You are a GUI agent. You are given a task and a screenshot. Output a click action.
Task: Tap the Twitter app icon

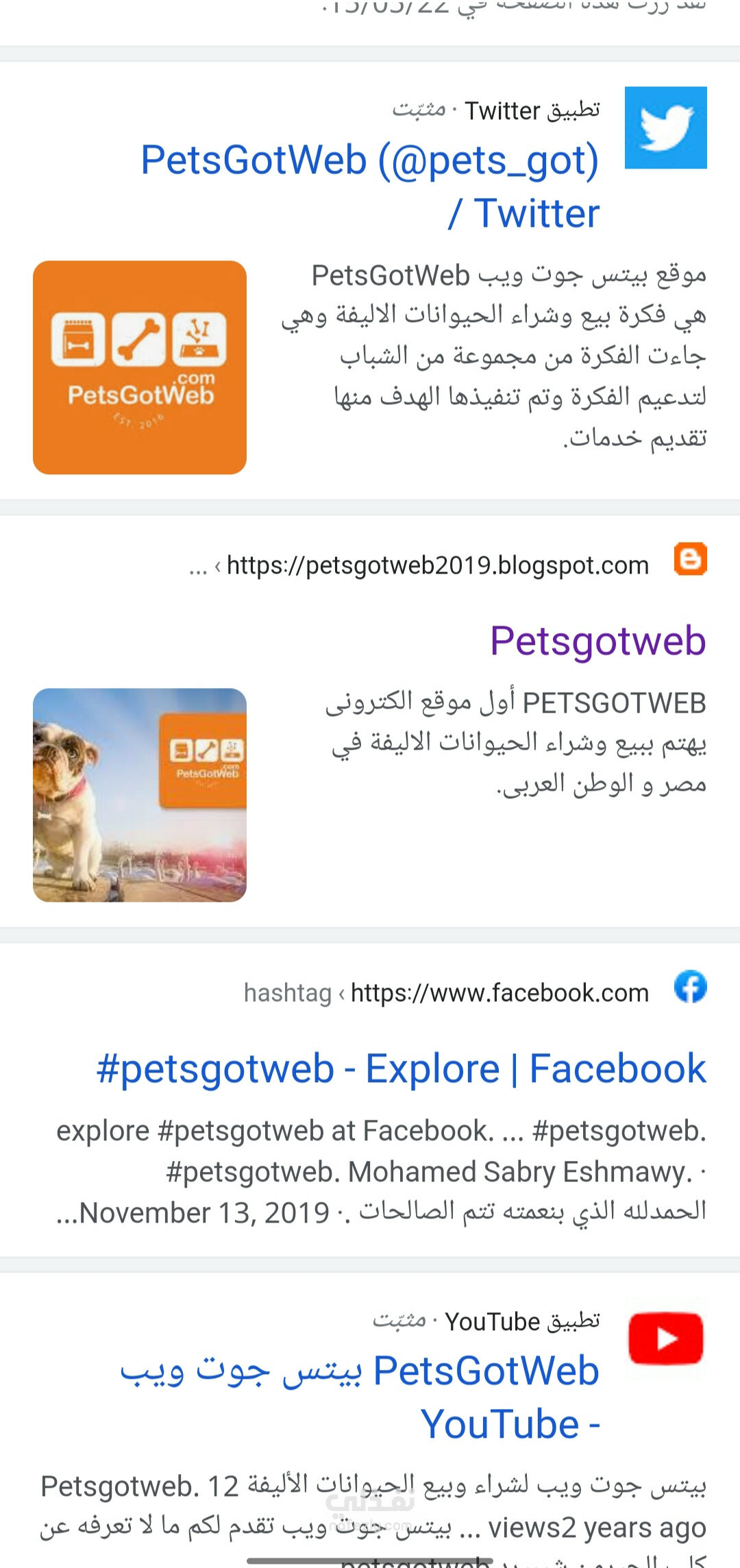[x=666, y=127]
